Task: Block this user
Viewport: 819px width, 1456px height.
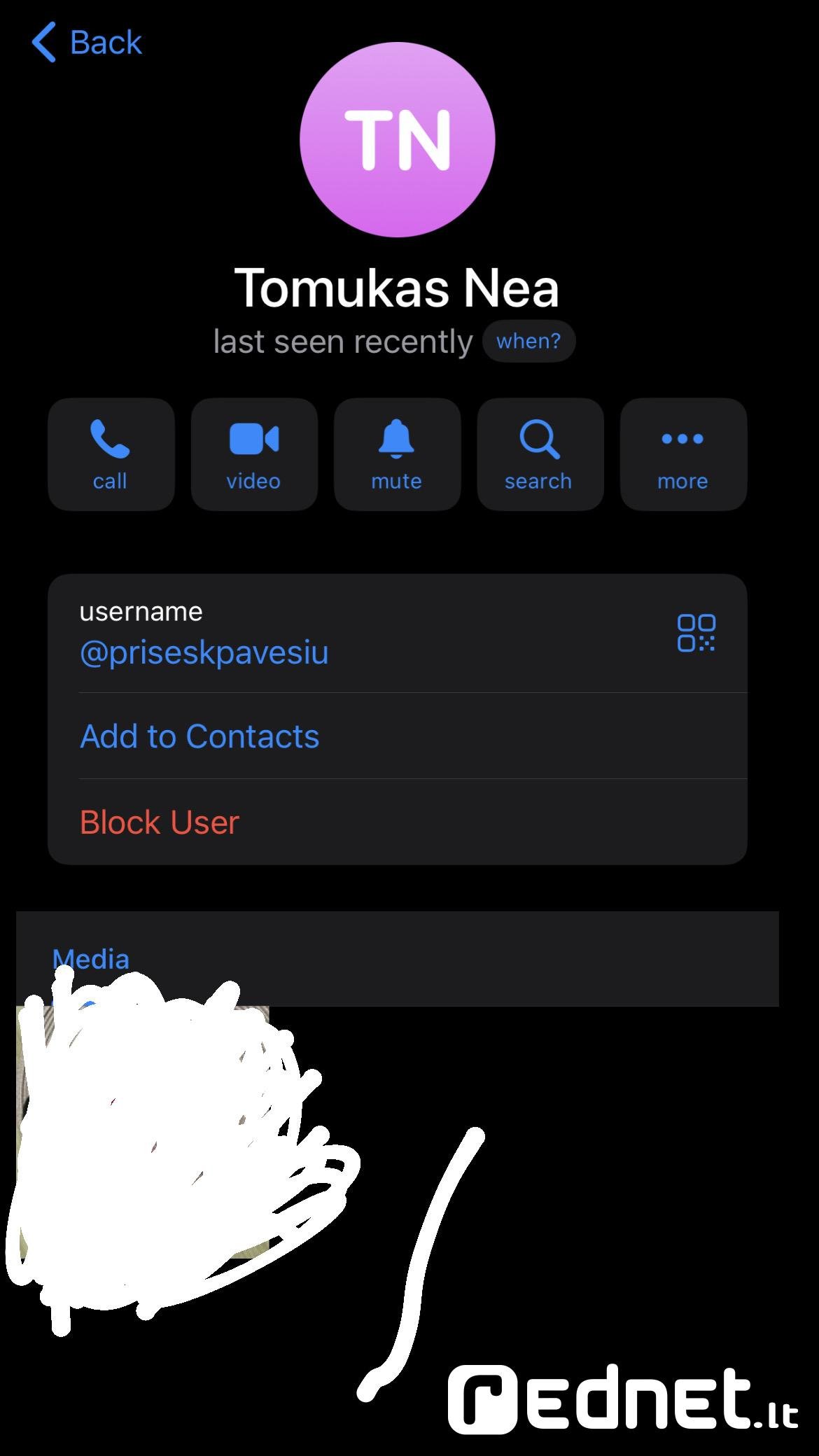Action: 397,822
